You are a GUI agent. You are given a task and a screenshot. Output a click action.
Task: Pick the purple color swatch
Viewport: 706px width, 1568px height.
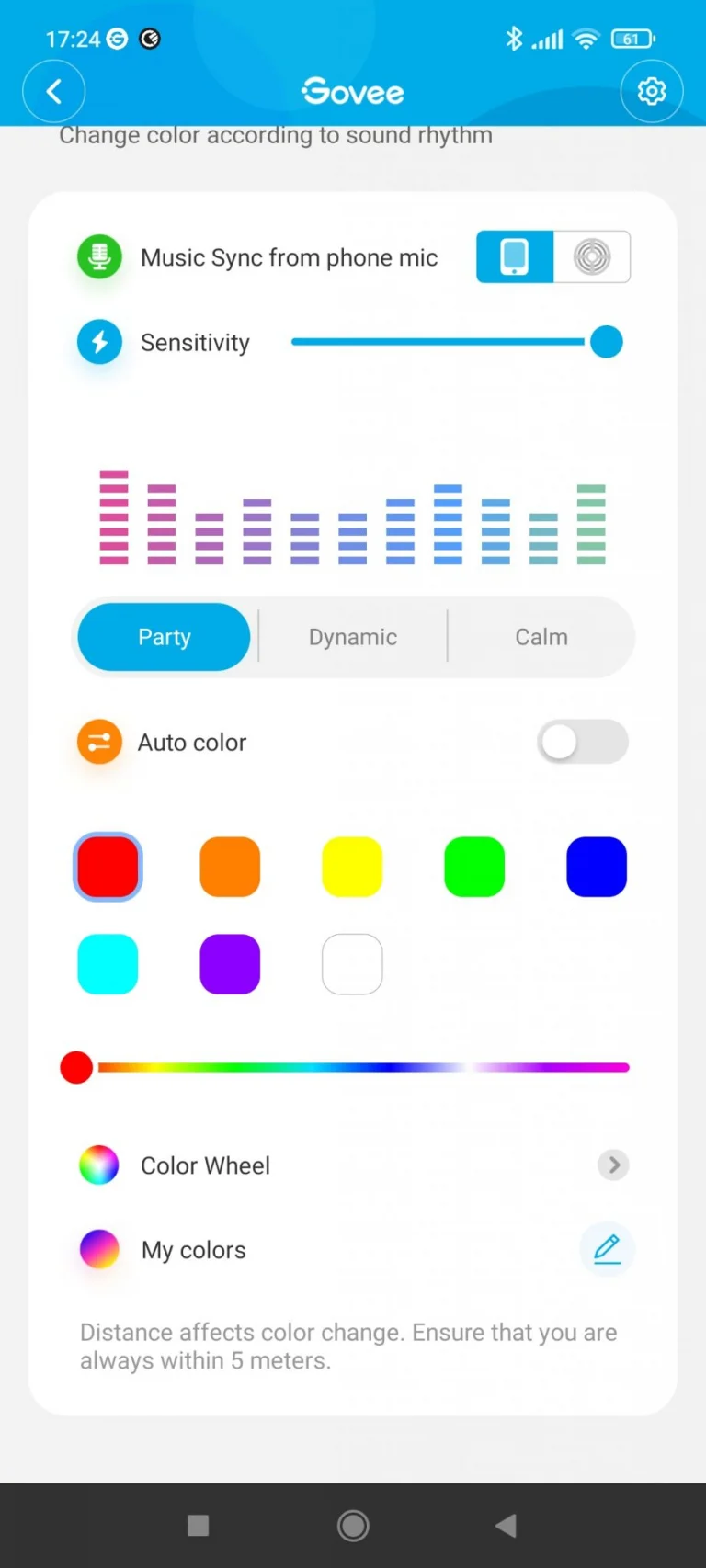pos(229,963)
